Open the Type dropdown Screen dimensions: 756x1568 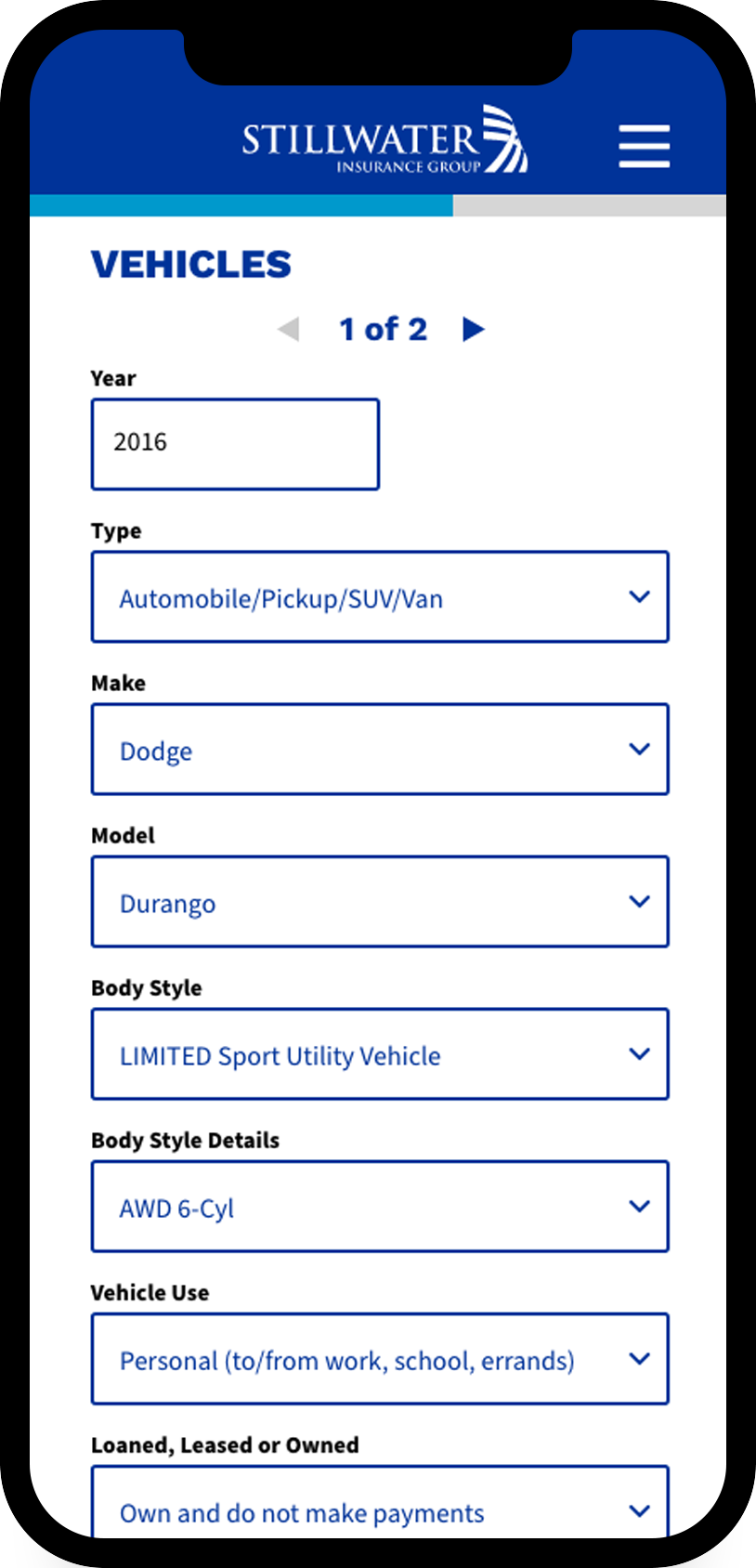(380, 596)
